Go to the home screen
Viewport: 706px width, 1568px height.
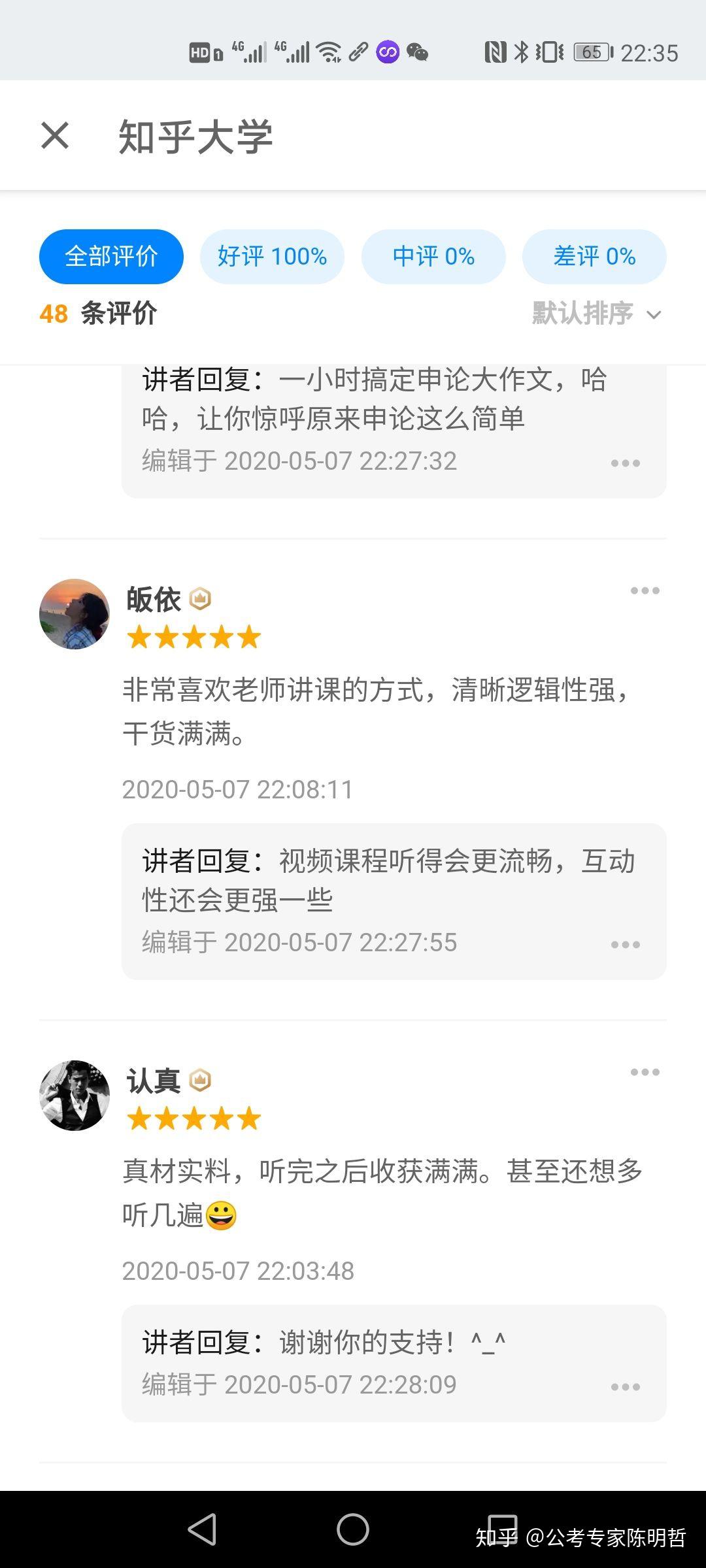[353, 1529]
